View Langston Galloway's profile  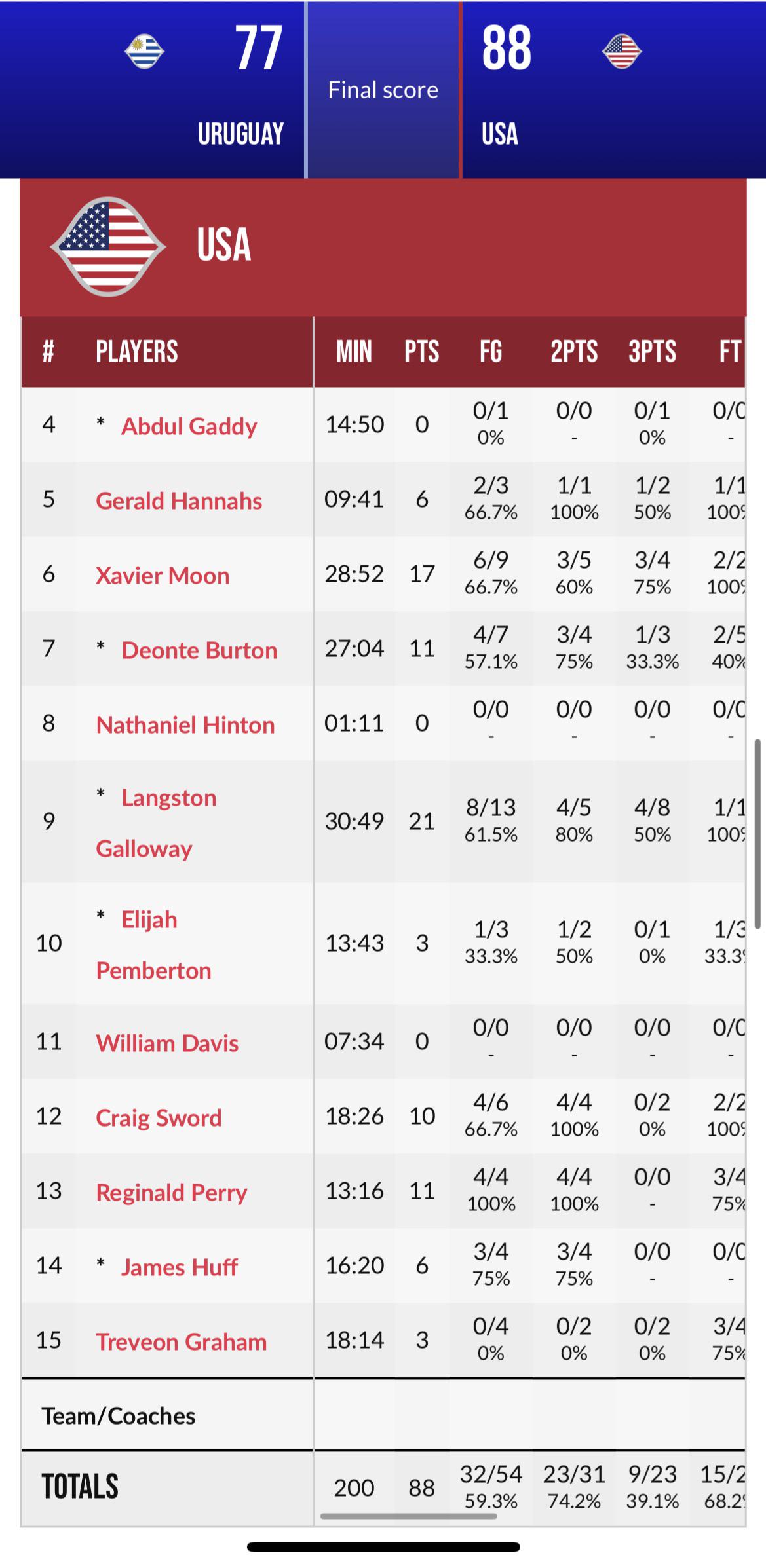[168, 798]
